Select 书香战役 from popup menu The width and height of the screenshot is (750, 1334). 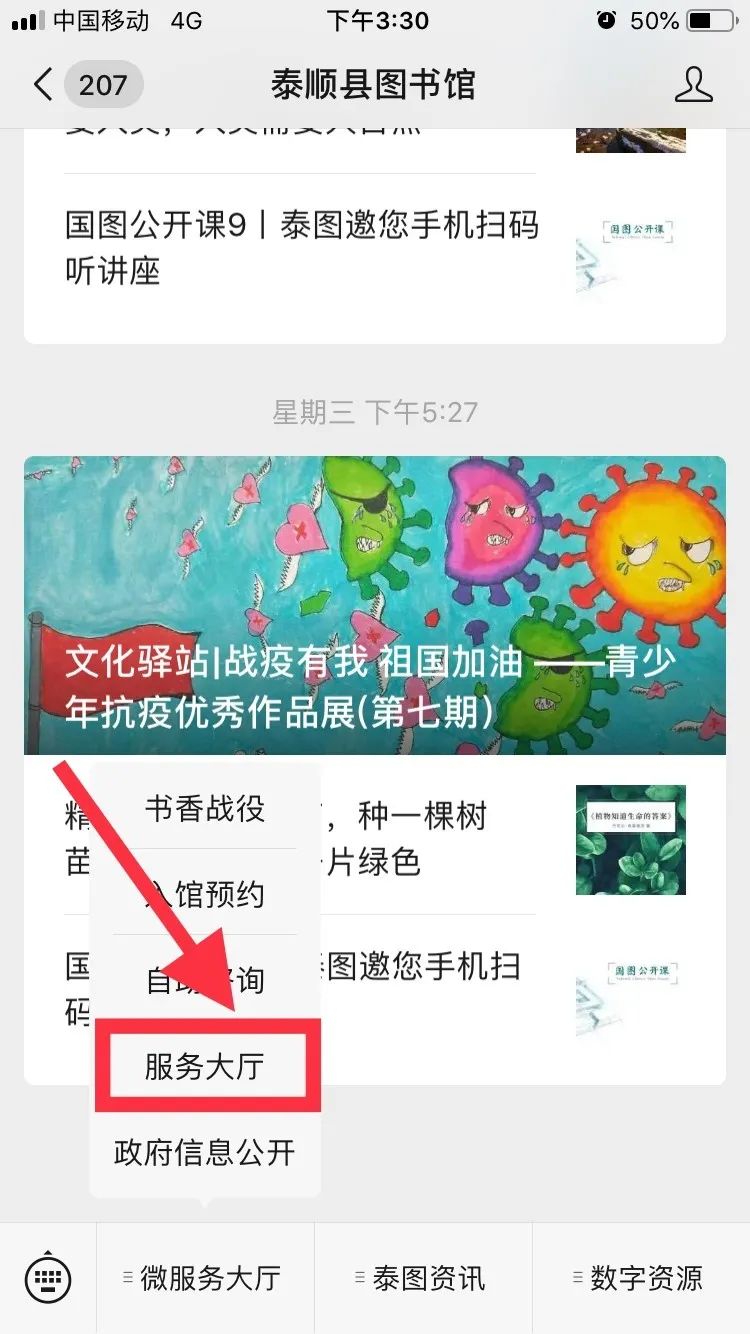205,808
